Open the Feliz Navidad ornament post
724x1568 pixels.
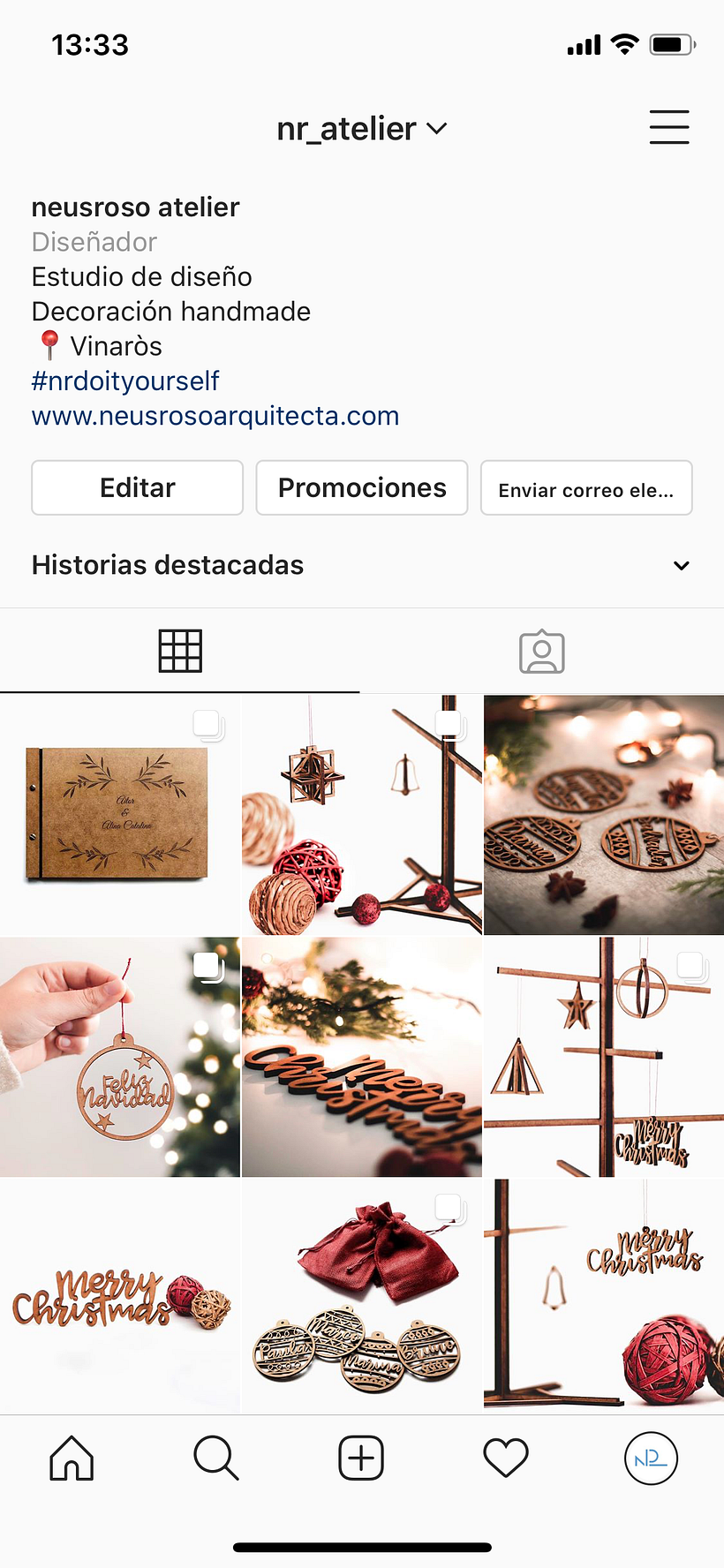pos(119,1057)
